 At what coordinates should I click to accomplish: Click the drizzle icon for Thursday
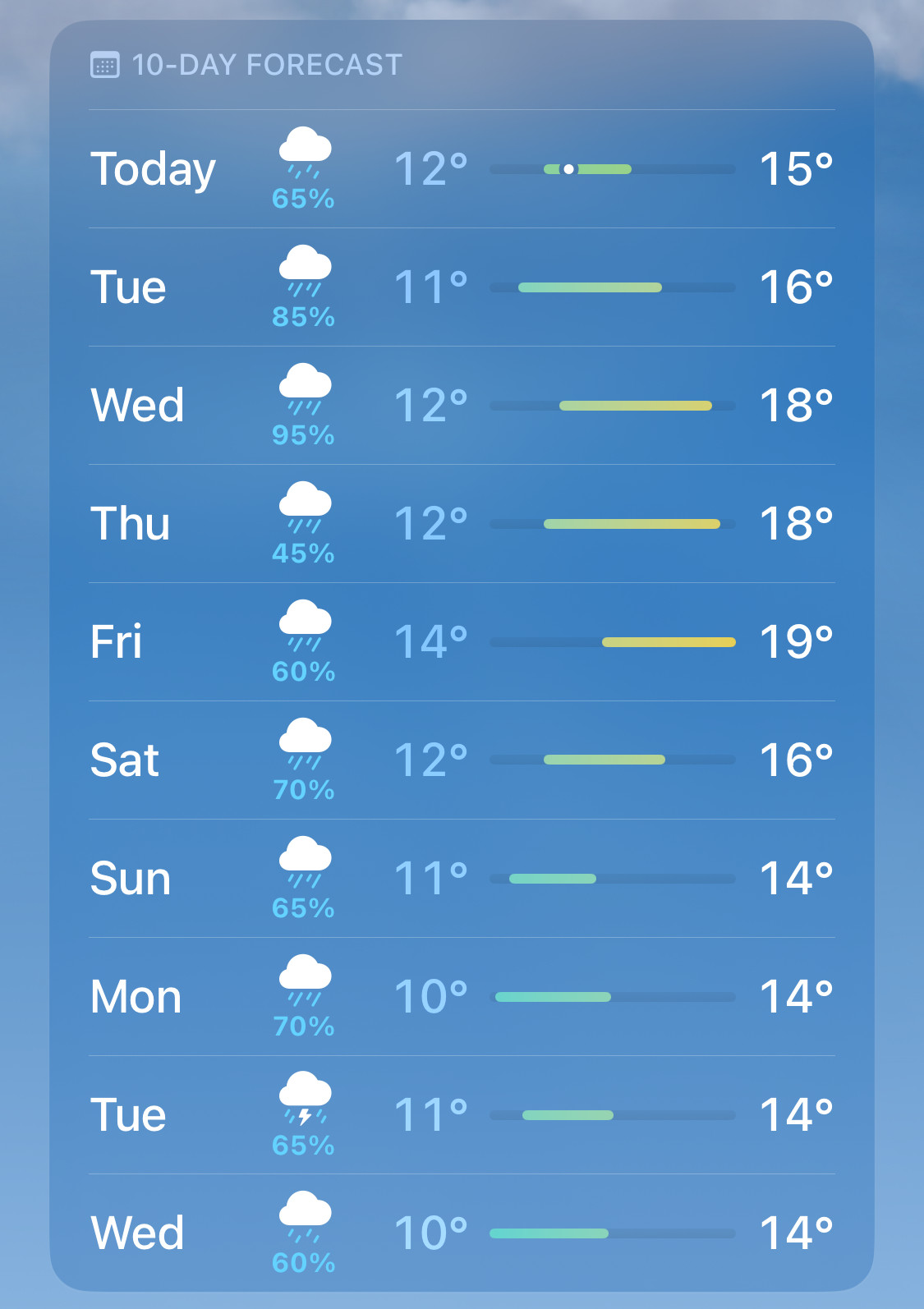point(304,511)
